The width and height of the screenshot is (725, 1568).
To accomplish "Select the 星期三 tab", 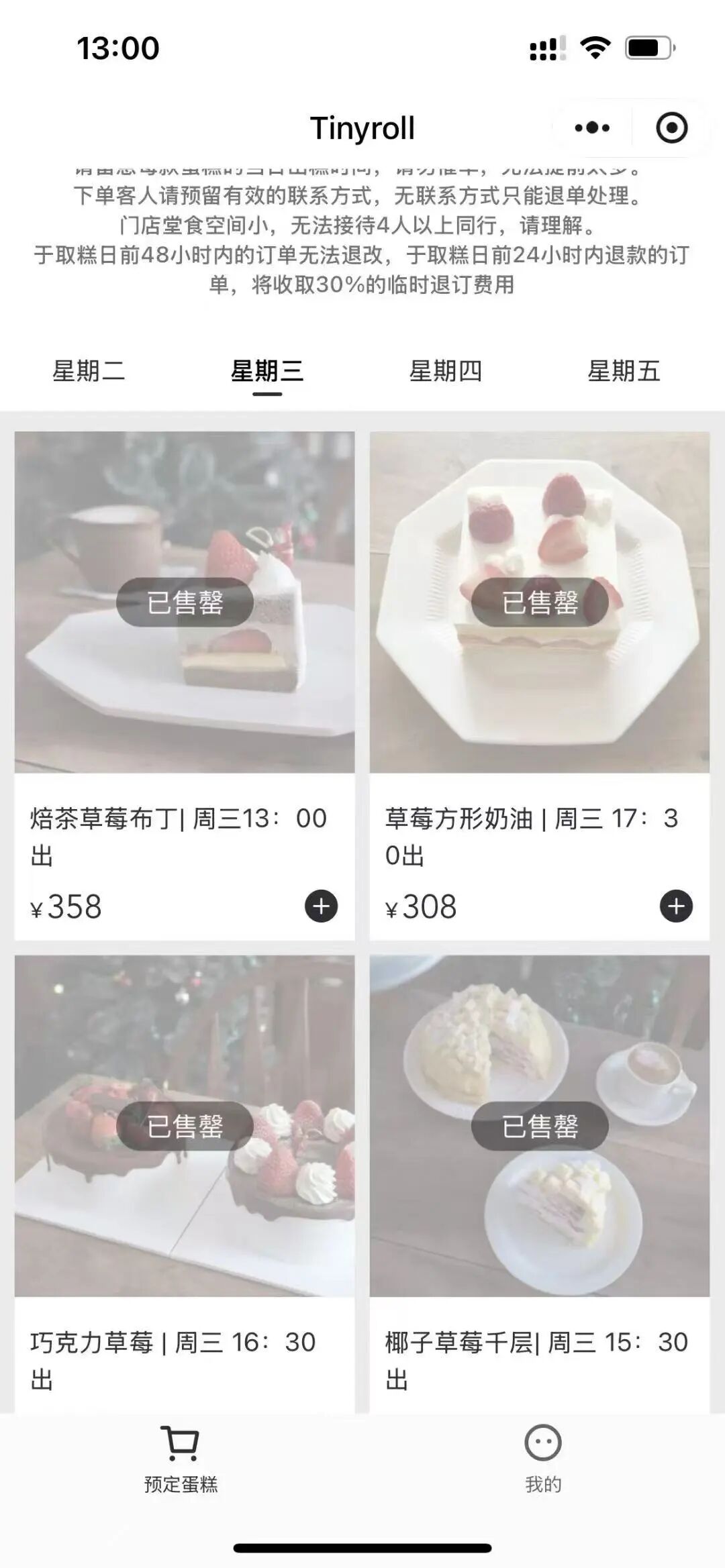I will 267,371.
